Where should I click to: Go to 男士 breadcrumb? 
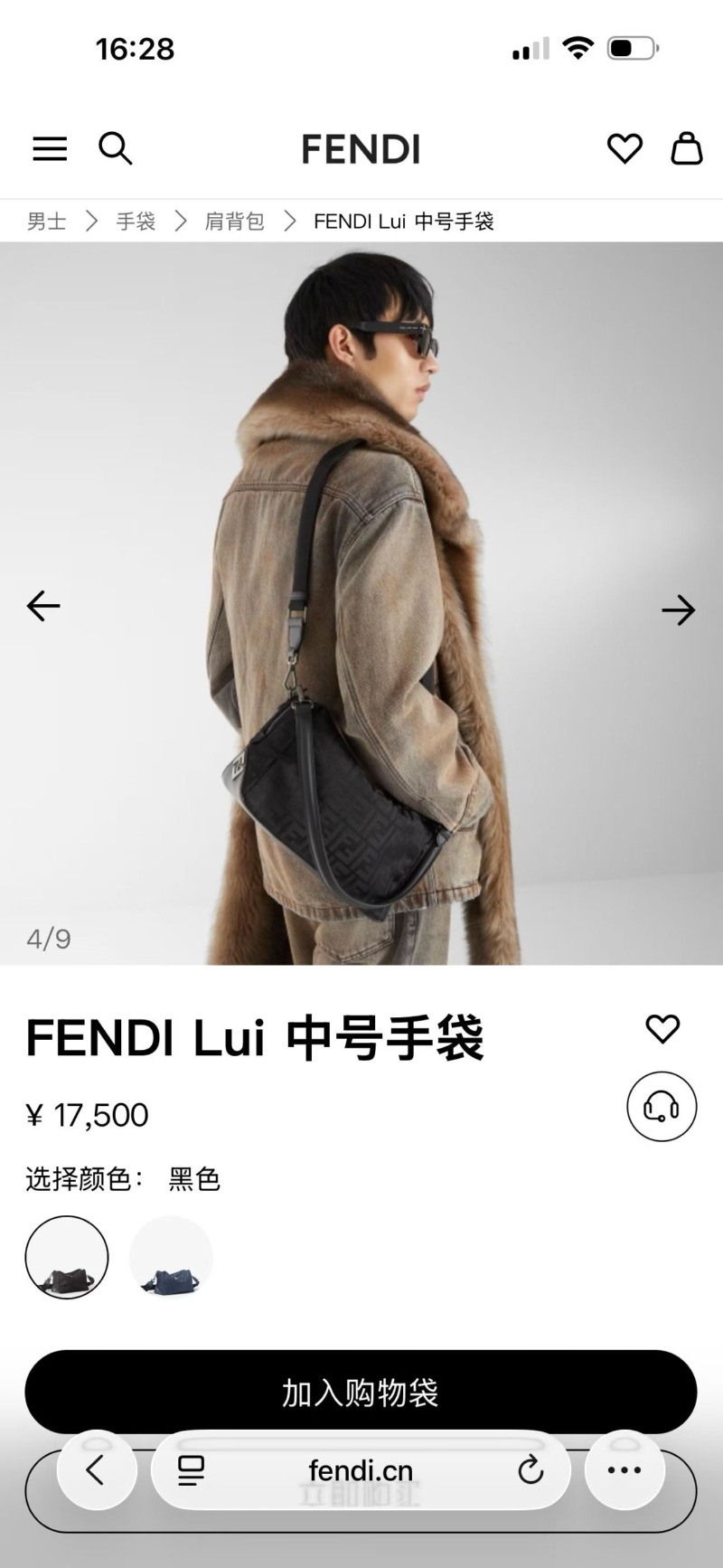coord(47,222)
